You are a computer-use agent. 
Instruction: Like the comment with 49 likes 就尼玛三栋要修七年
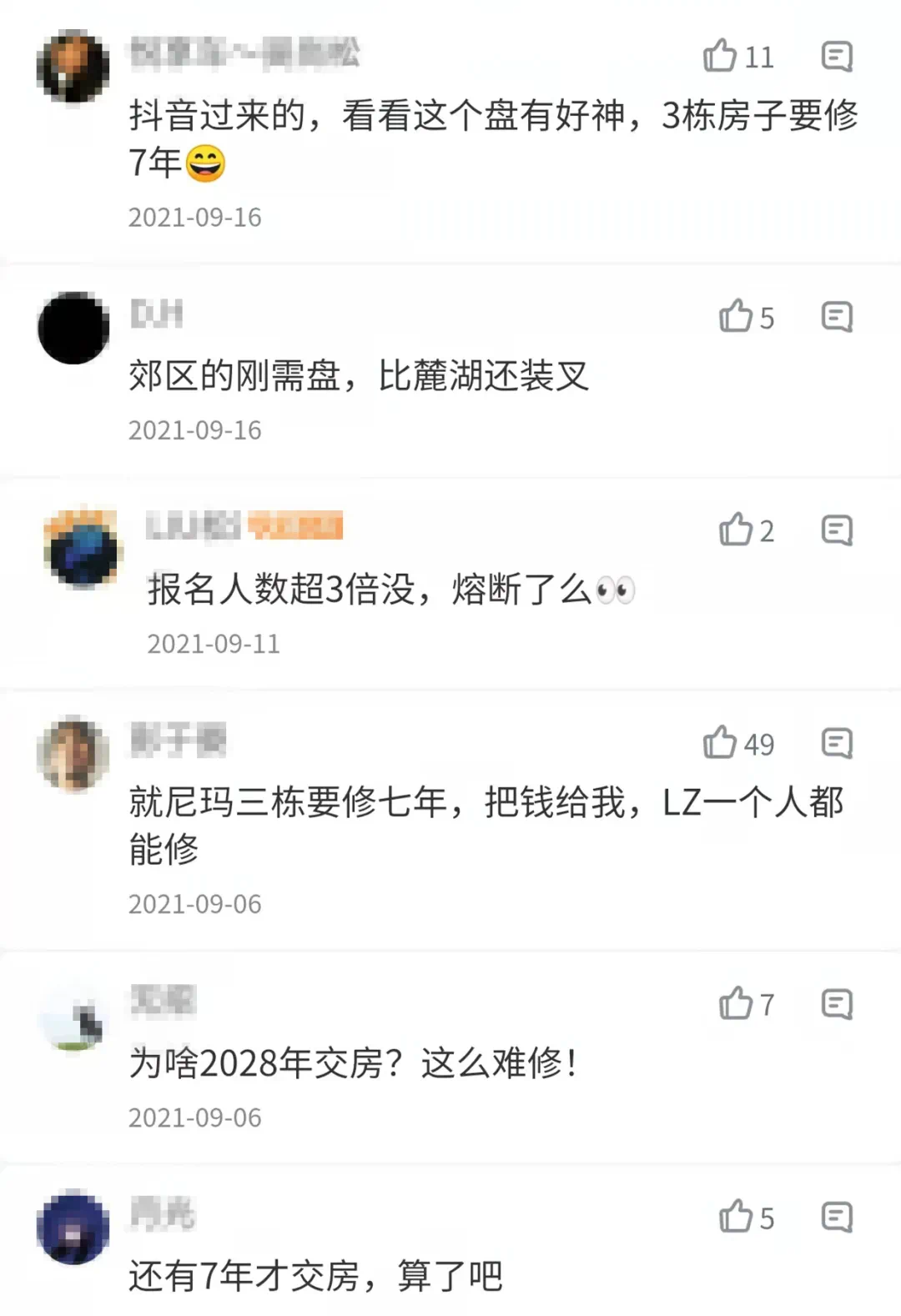pos(720,743)
